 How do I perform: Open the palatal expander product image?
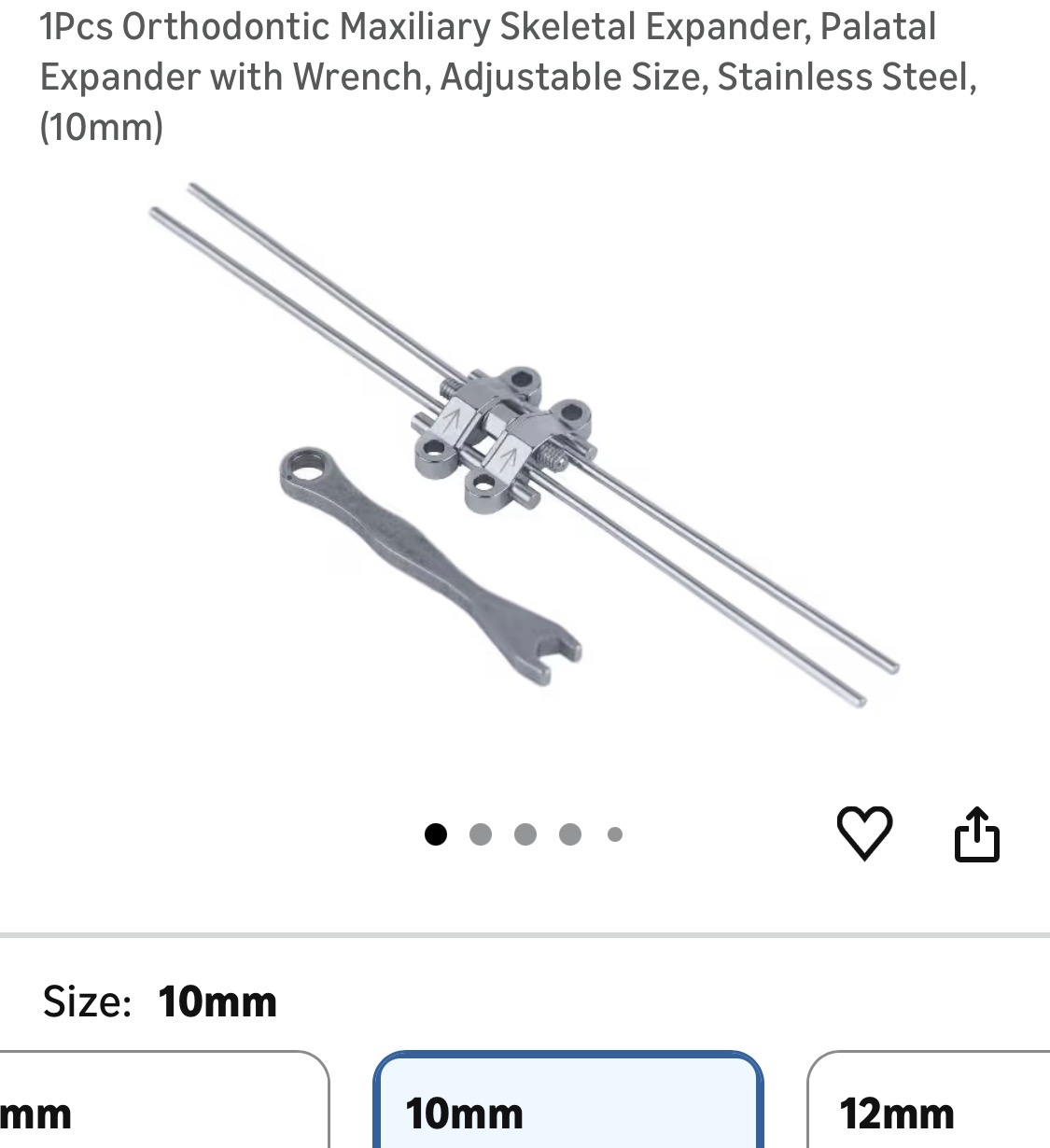click(524, 446)
